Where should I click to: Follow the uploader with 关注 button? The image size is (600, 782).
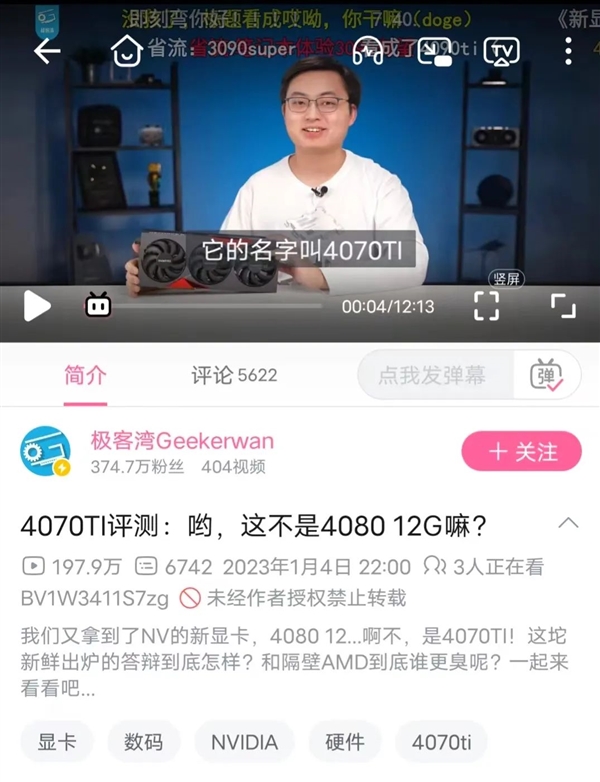click(520, 451)
